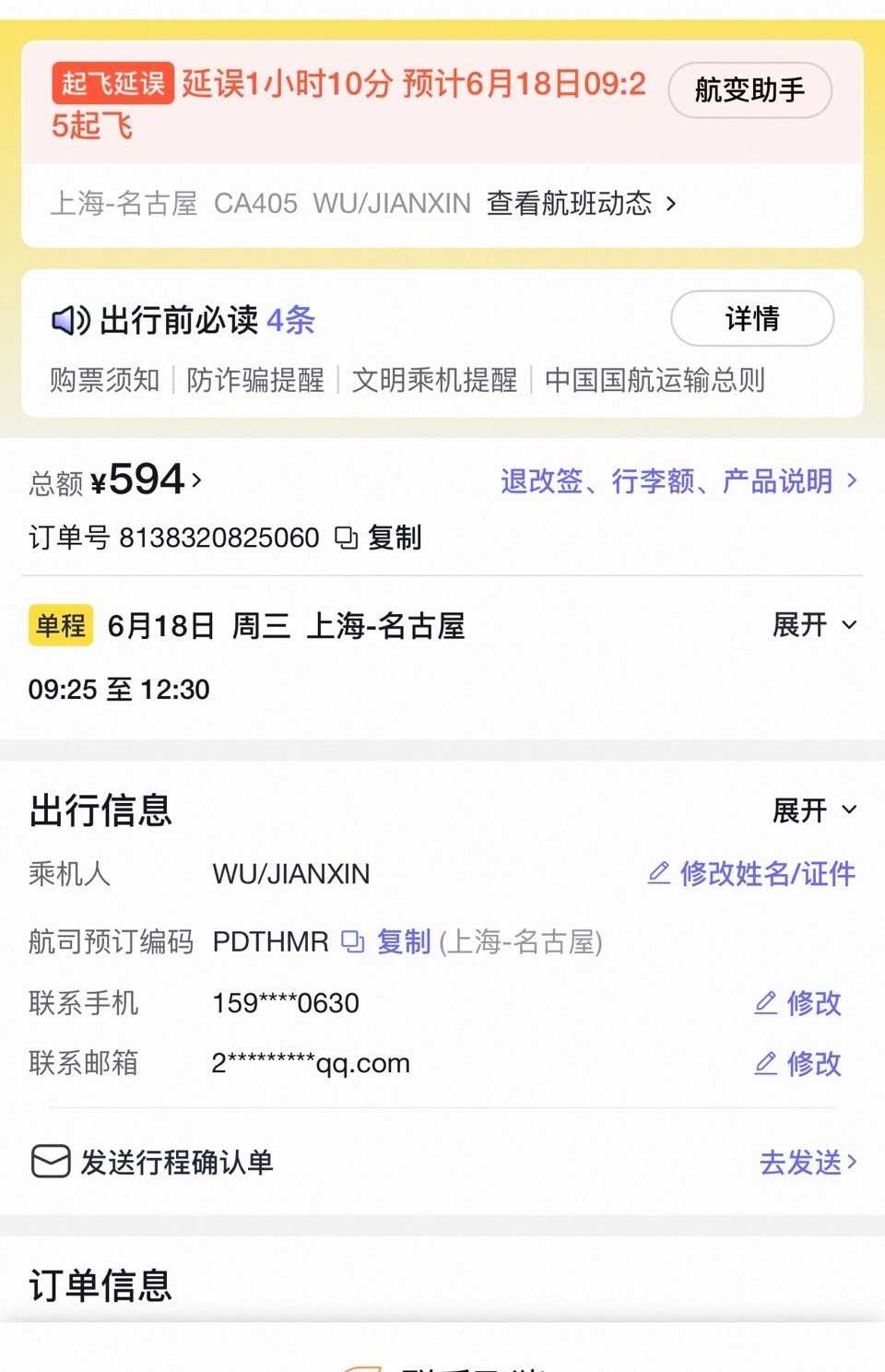Expand the 出行信息 section
The width and height of the screenshot is (885, 1372).
[813, 810]
